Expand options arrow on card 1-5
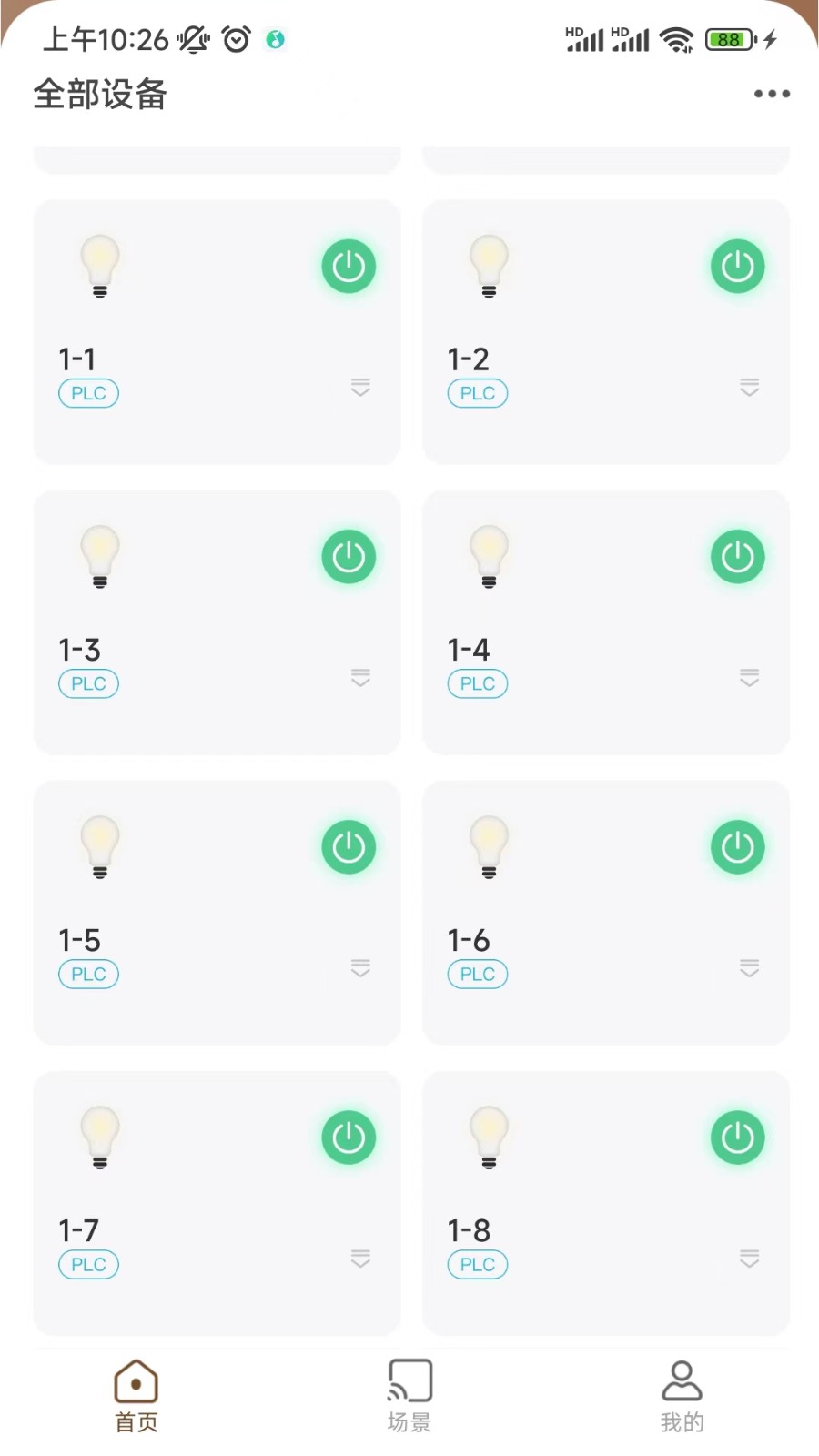The height and width of the screenshot is (1456, 819). (x=360, y=968)
